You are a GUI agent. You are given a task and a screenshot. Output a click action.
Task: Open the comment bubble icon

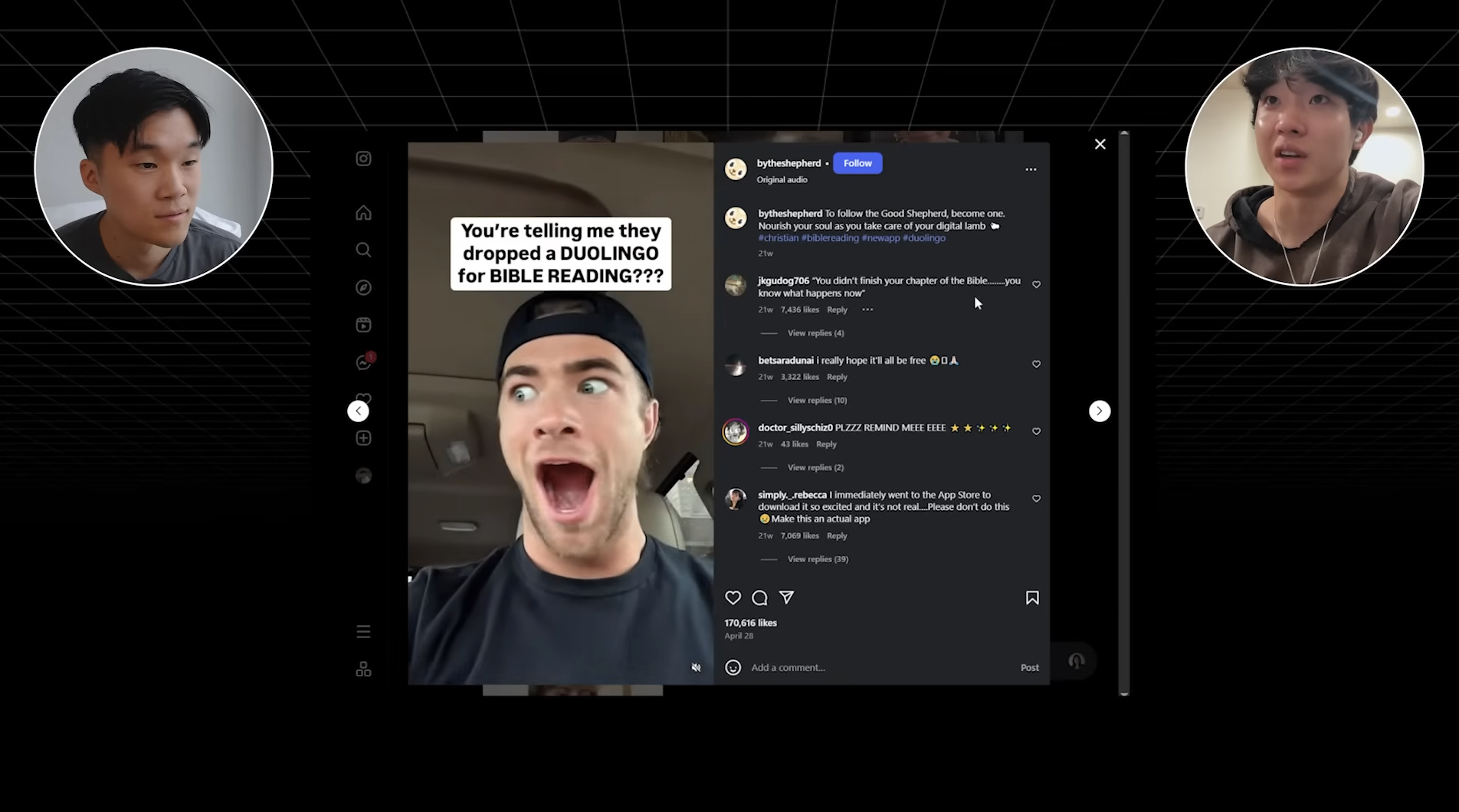click(x=759, y=598)
